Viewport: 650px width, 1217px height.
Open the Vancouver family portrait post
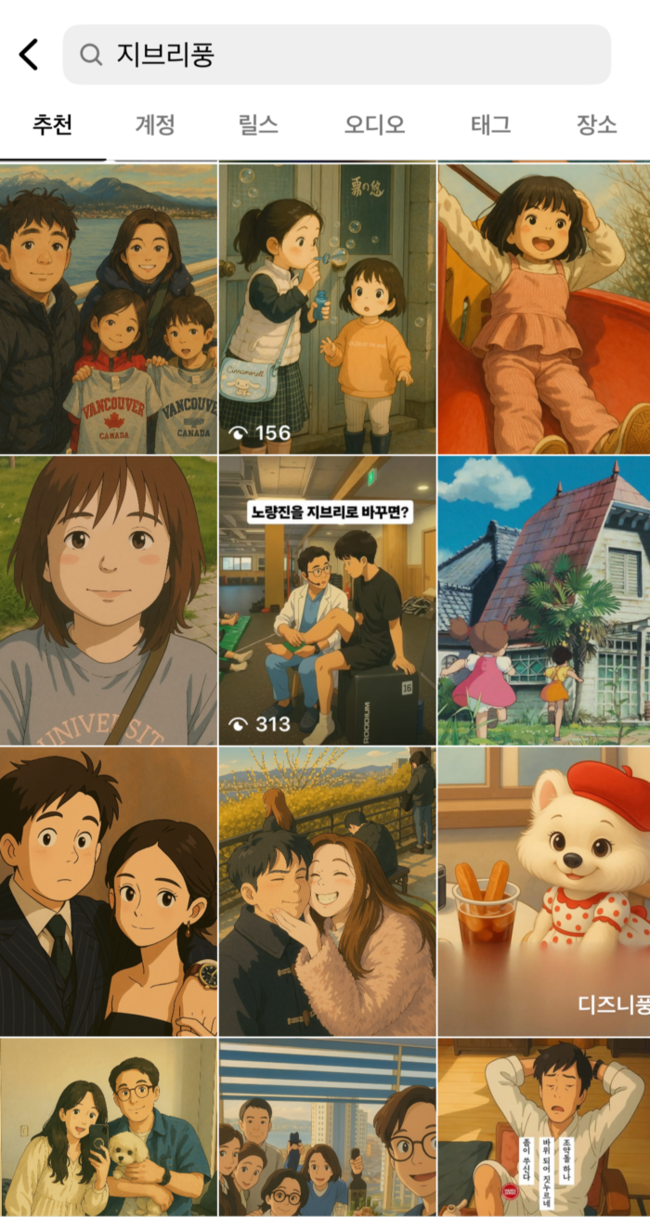pos(108,308)
